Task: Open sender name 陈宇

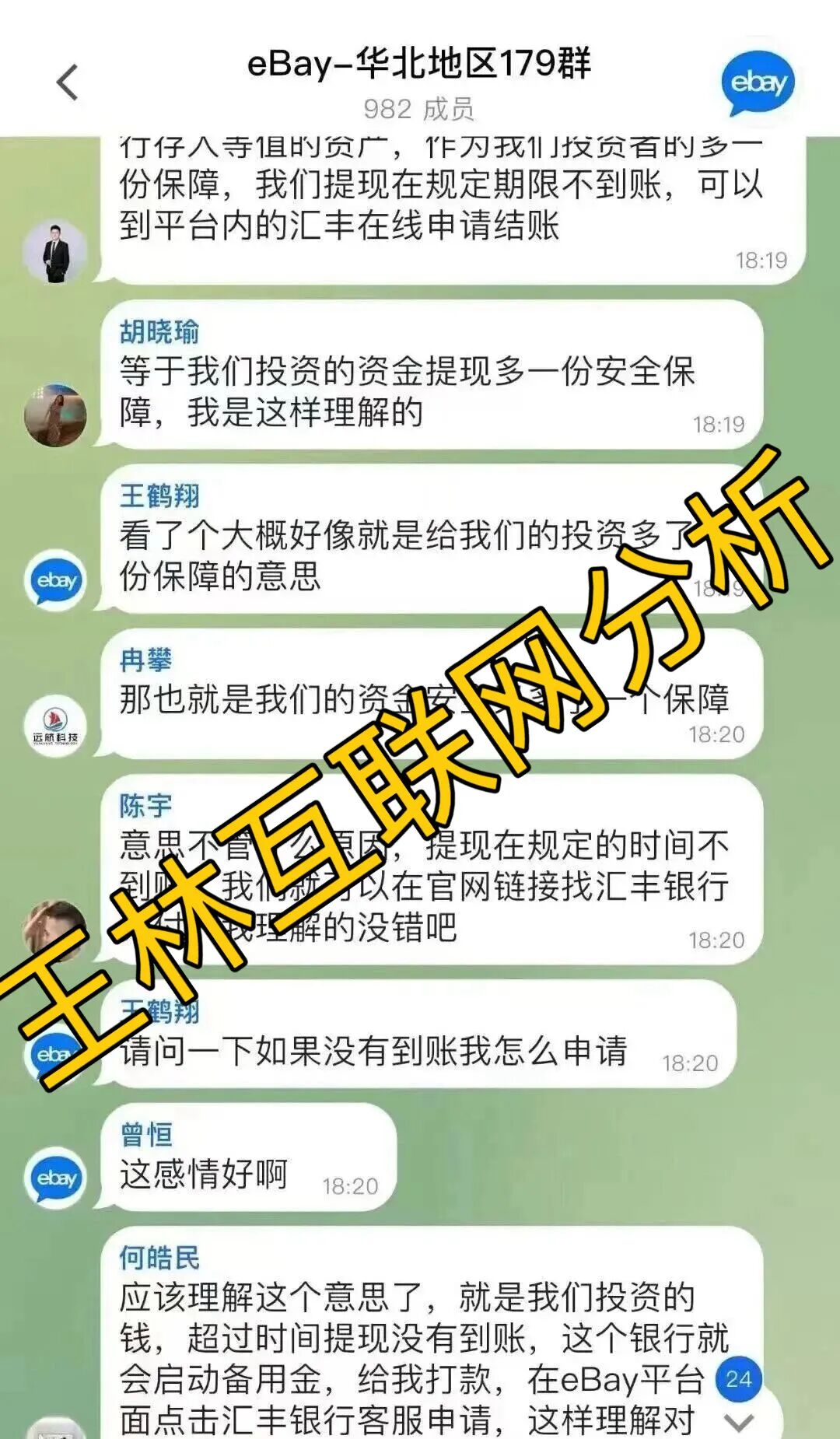Action: pyautogui.click(x=145, y=806)
